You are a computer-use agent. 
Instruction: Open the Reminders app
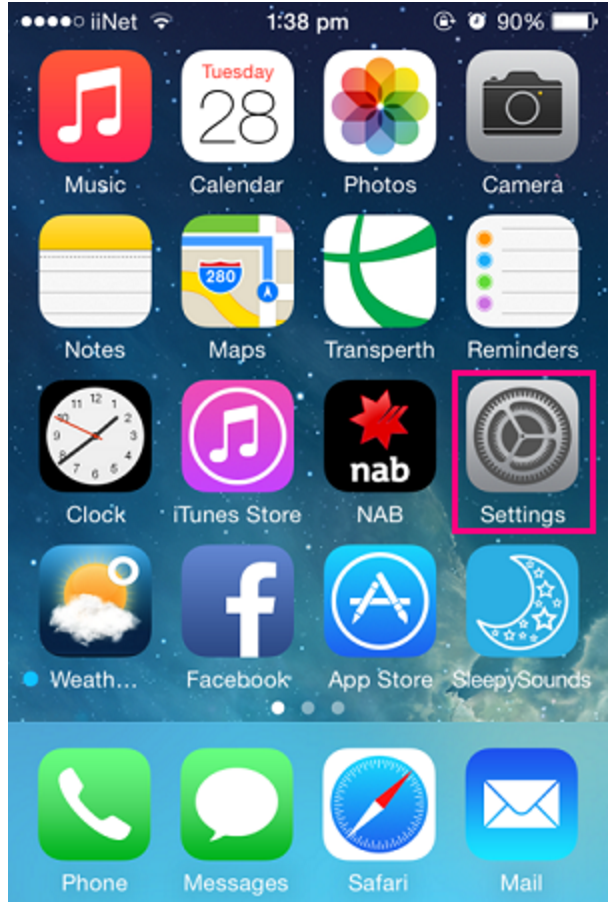[522, 272]
